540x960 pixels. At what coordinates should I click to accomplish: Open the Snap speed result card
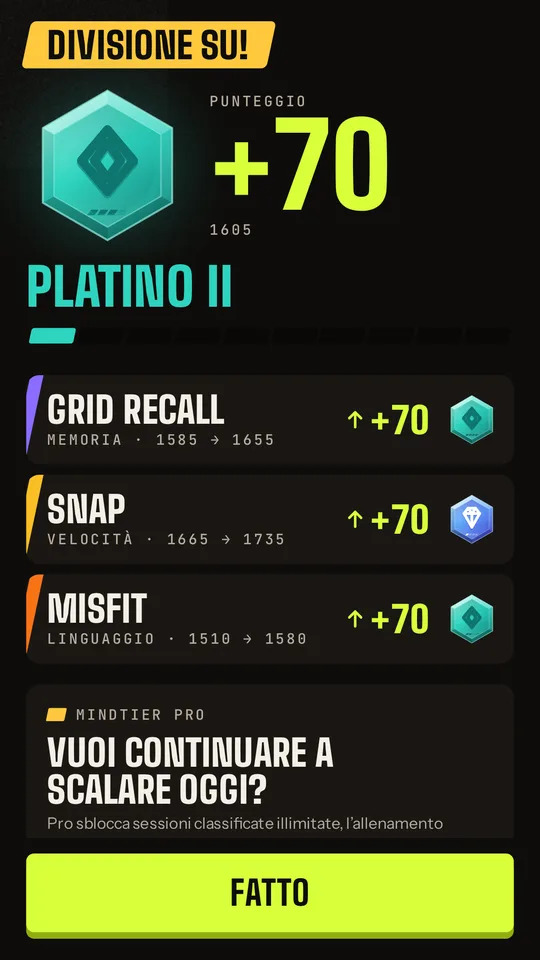[269, 519]
